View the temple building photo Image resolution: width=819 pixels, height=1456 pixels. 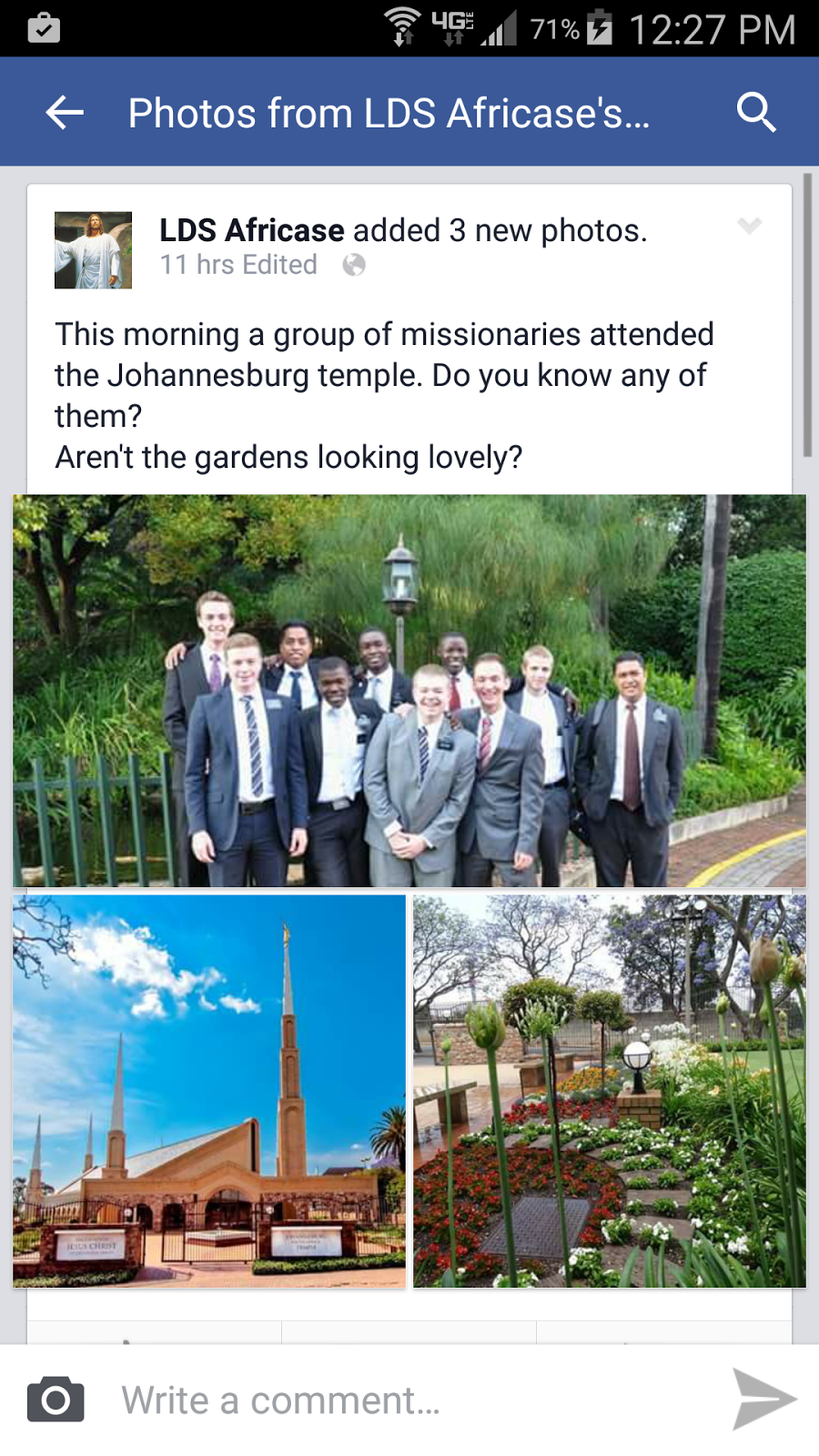pos(209,1091)
